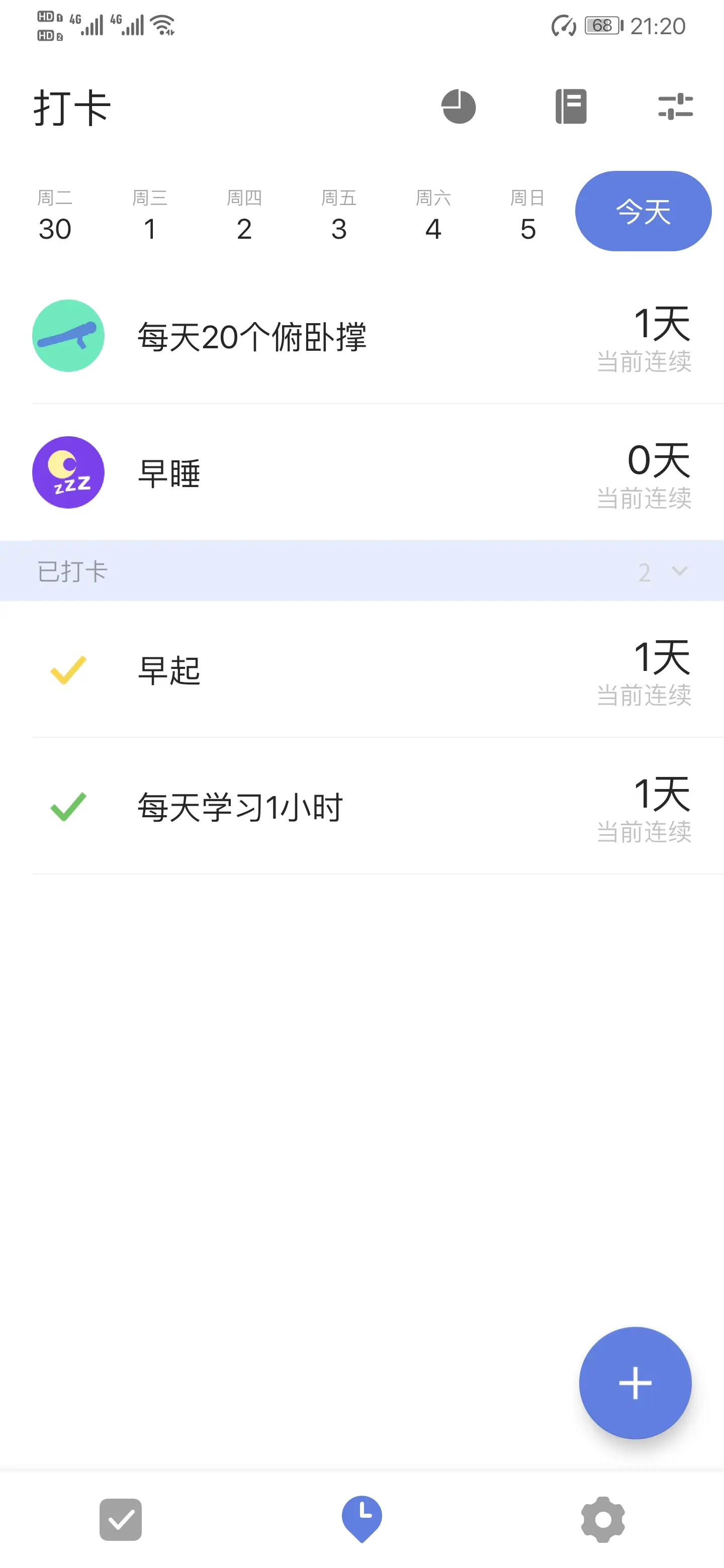
Task: Check in the 每天20个俯卧撑 push-up icon
Action: click(x=68, y=335)
